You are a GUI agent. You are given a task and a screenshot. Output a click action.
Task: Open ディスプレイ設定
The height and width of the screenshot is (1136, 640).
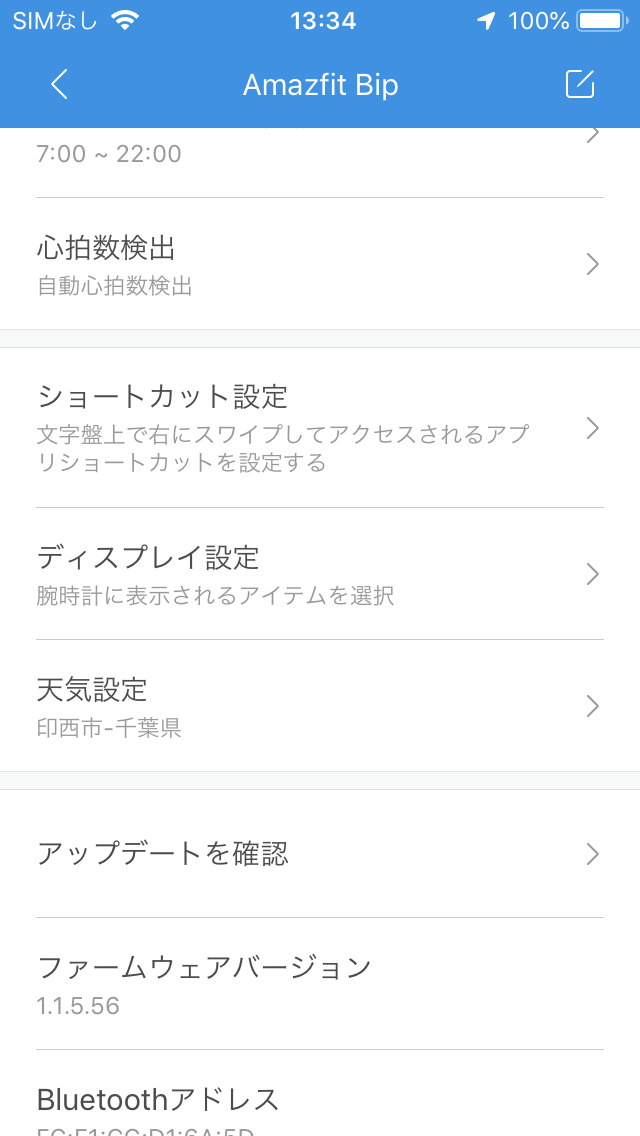[320, 574]
